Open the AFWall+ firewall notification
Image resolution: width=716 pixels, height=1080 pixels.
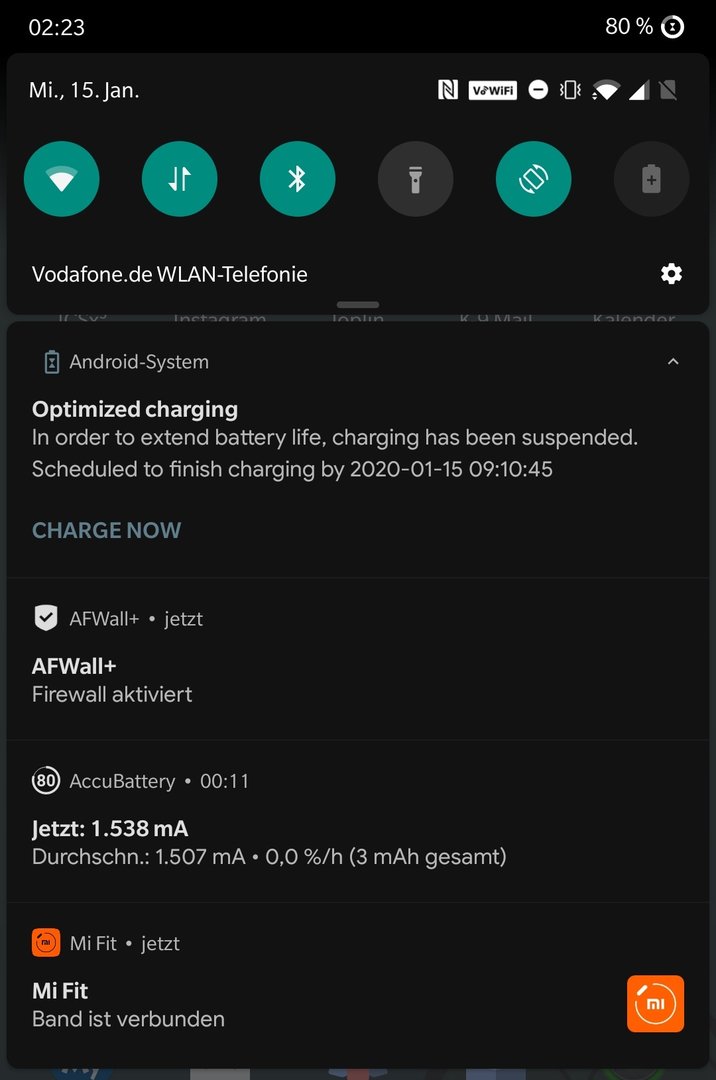pos(300,680)
